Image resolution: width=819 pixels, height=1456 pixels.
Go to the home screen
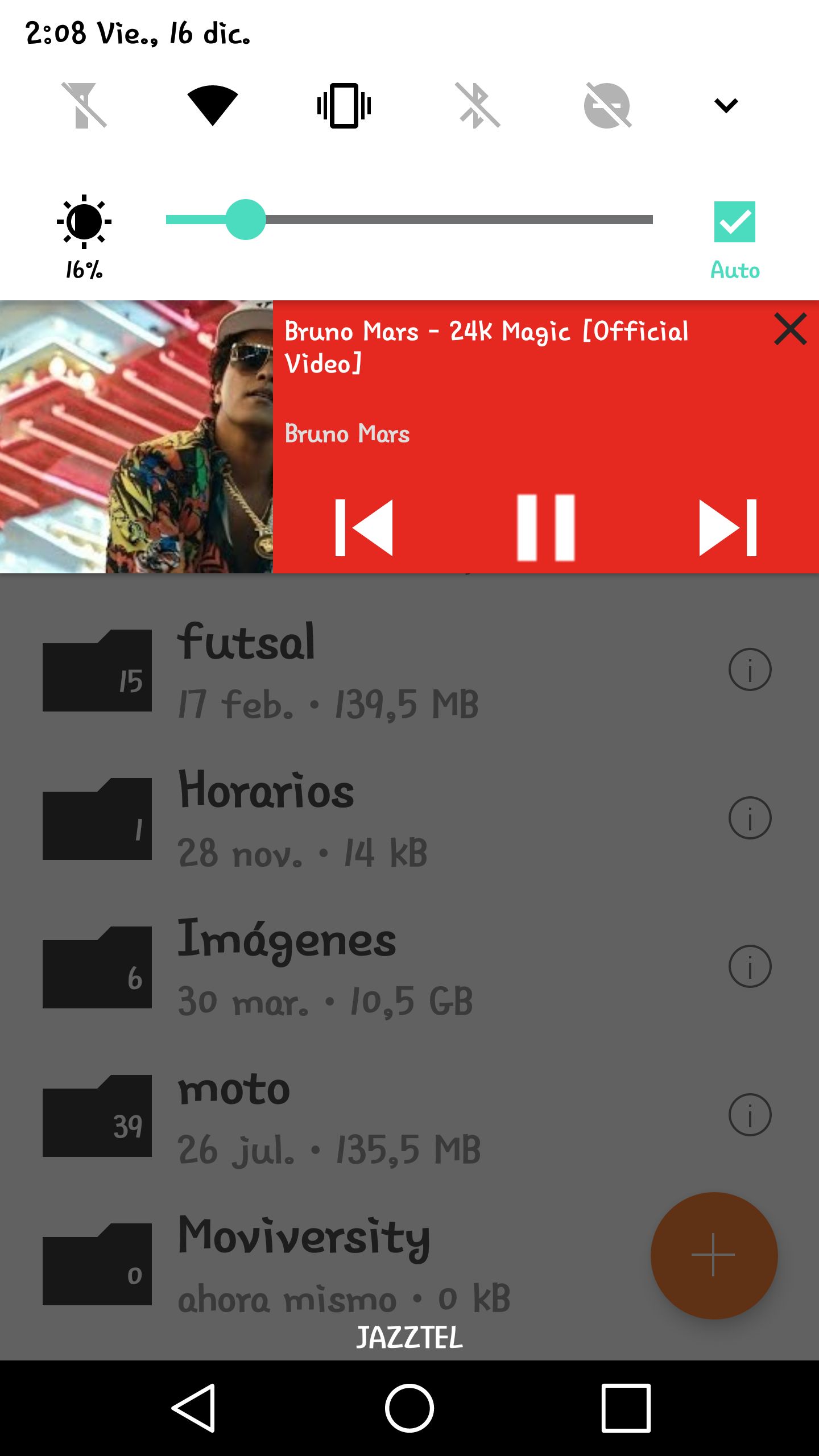tap(409, 1408)
